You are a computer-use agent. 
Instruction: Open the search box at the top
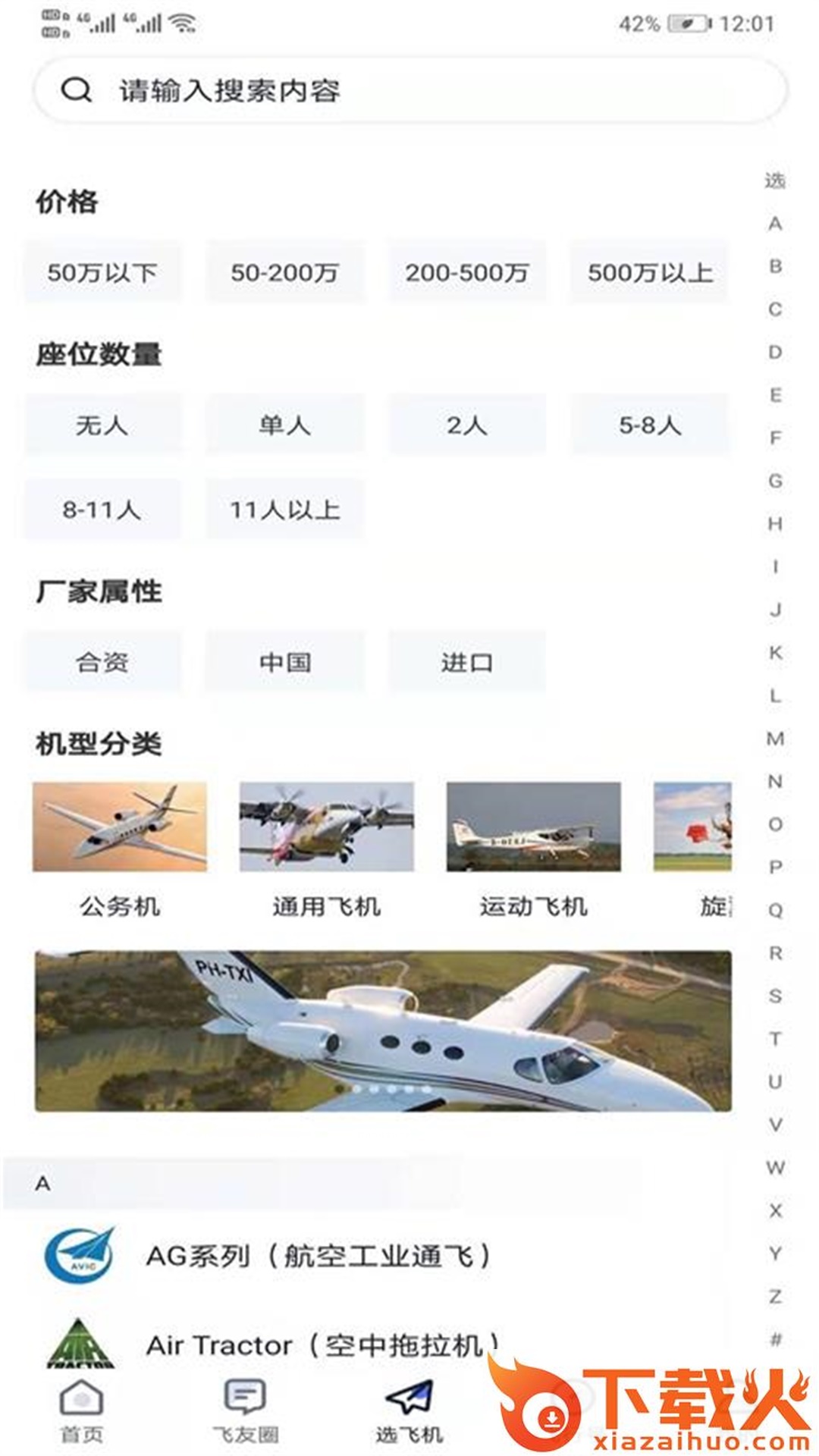409,91
